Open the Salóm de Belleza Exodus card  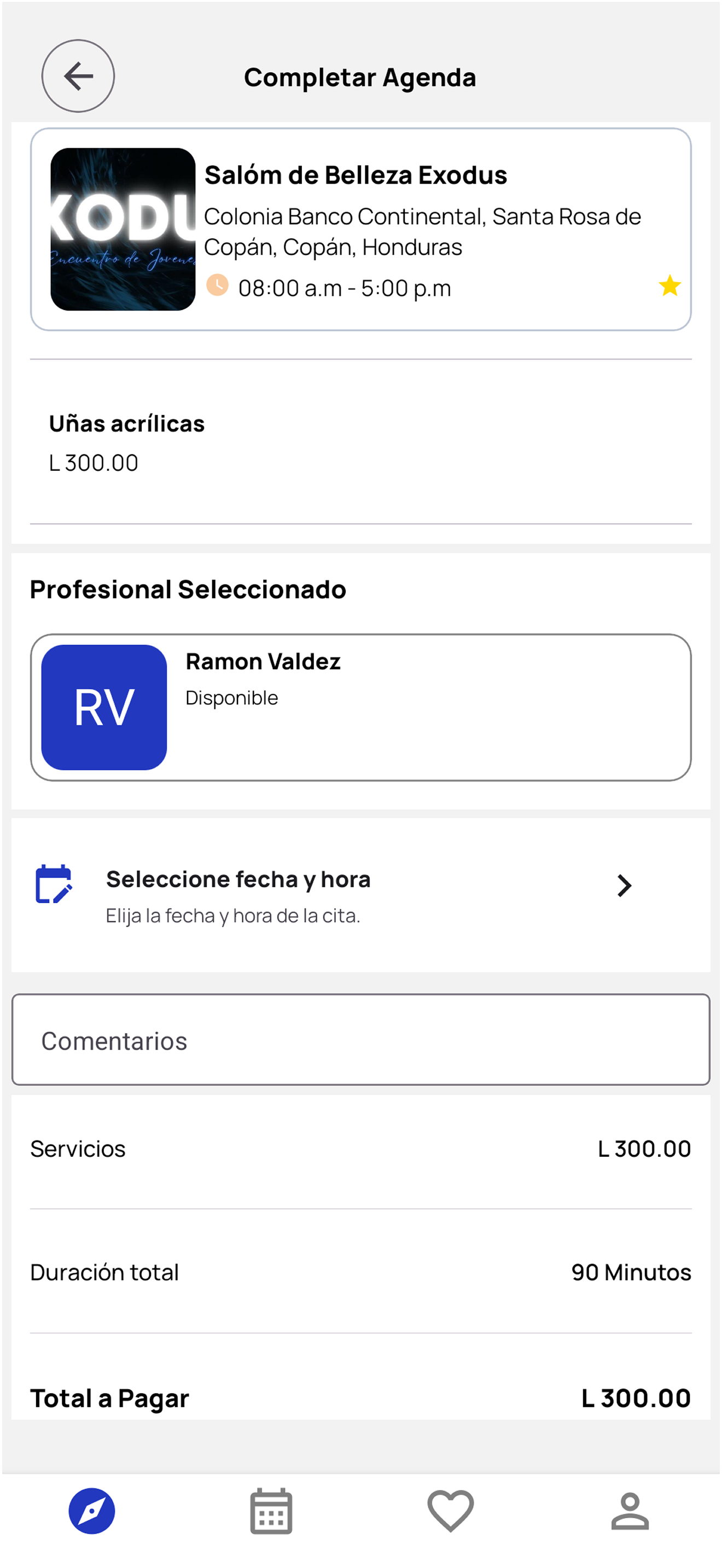click(361, 229)
